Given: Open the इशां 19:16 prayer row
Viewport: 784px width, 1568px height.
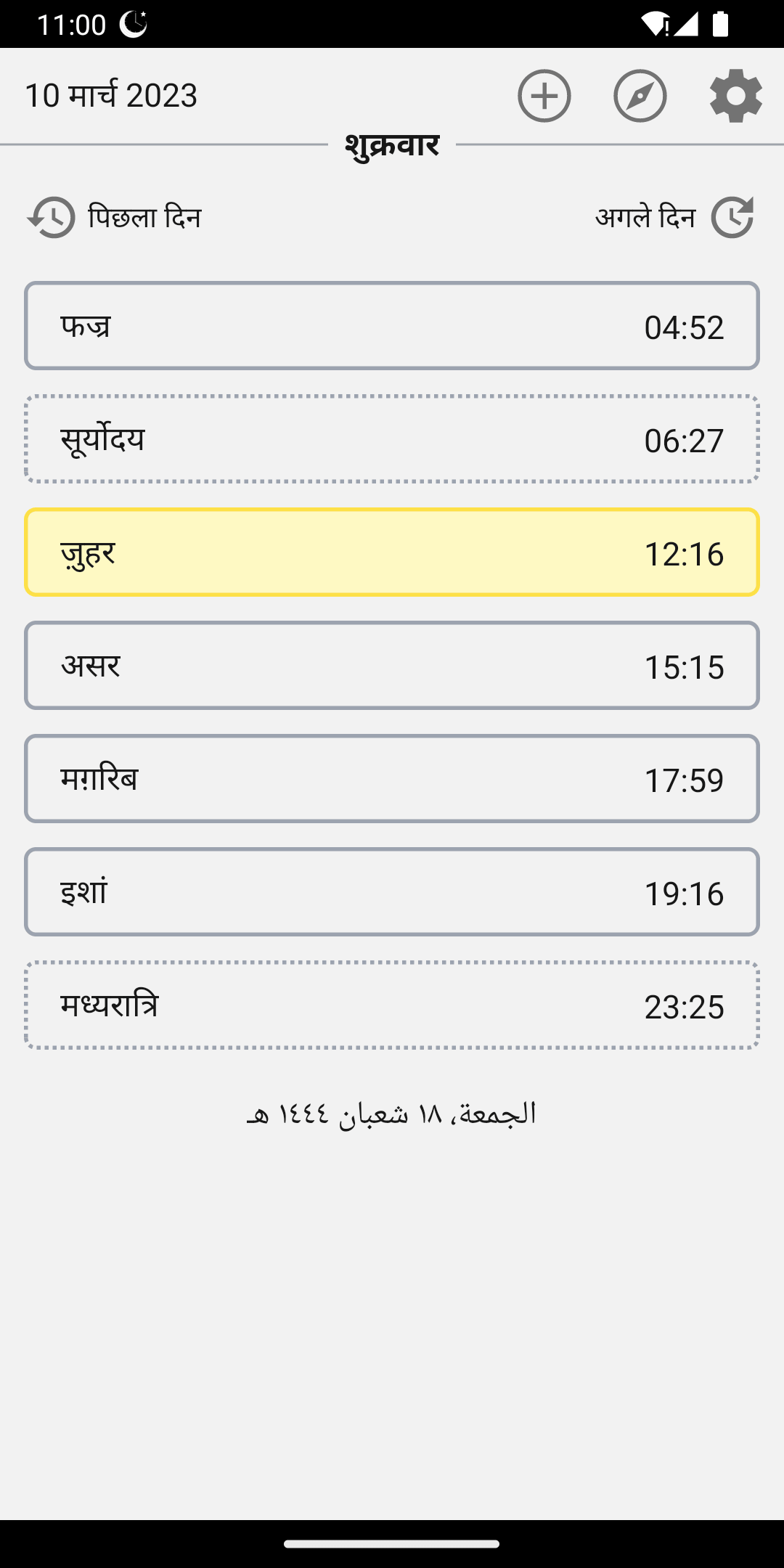Looking at the screenshot, I should 392,892.
